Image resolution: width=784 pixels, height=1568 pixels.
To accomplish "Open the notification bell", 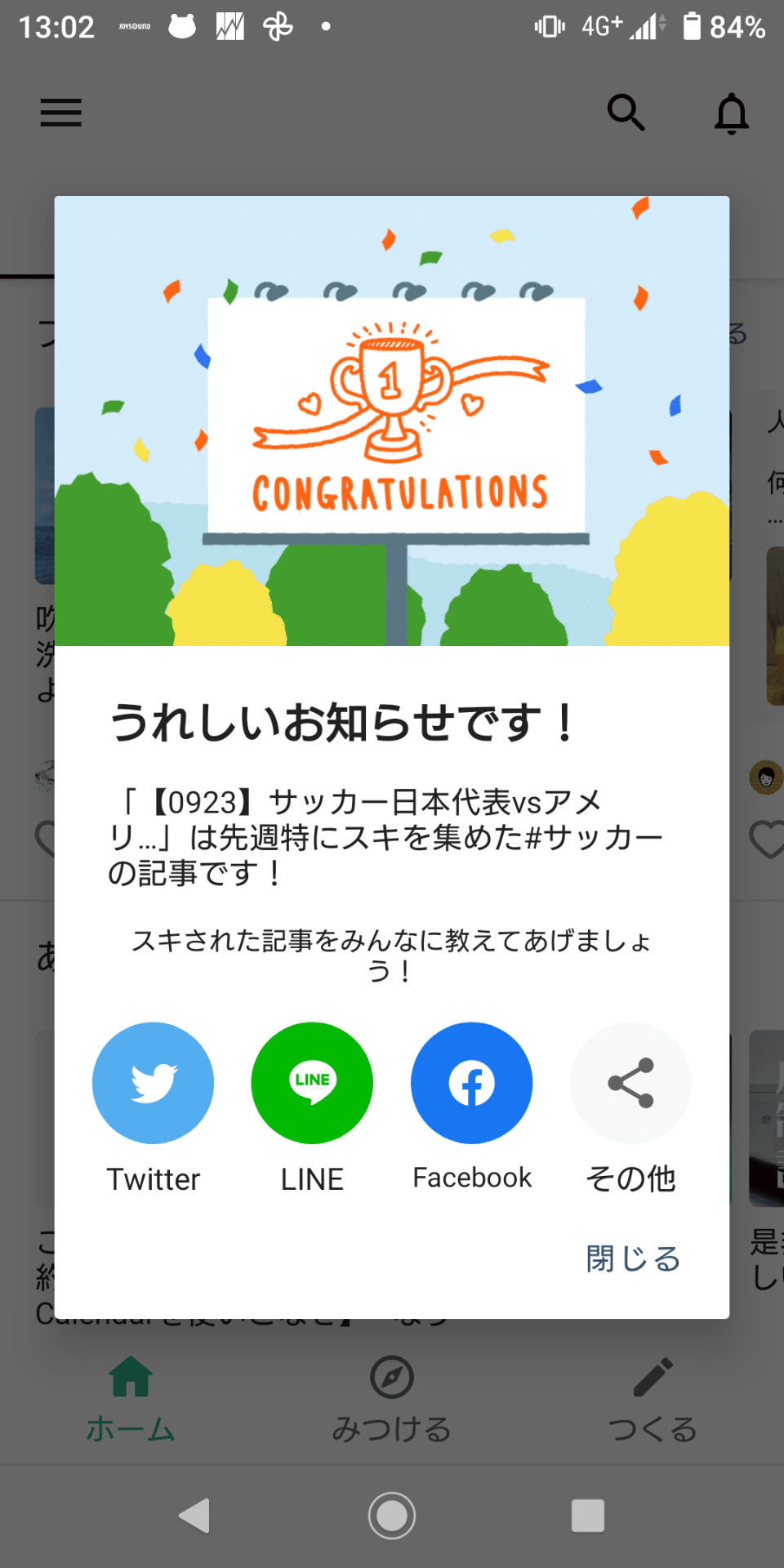I will tap(731, 113).
